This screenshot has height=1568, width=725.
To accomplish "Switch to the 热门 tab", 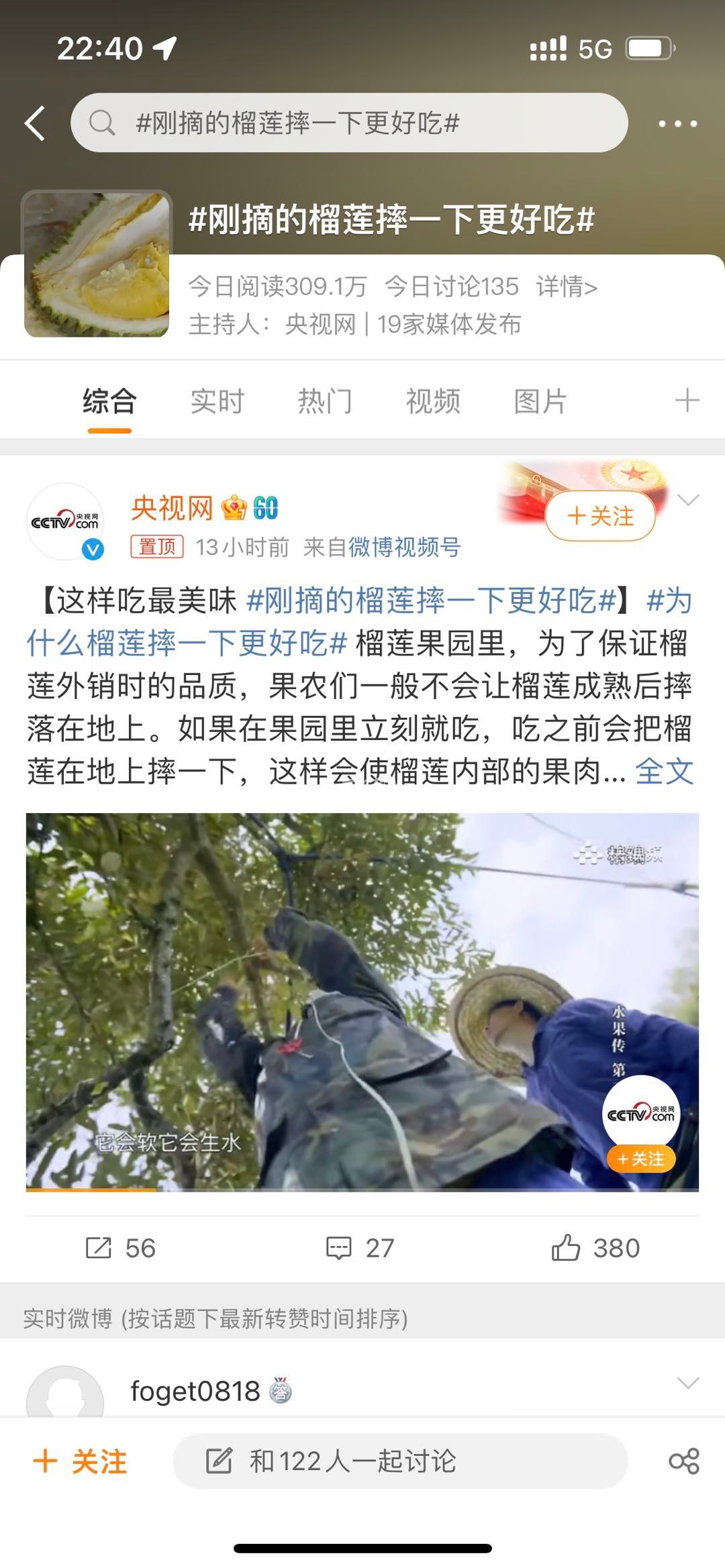I will pyautogui.click(x=325, y=401).
